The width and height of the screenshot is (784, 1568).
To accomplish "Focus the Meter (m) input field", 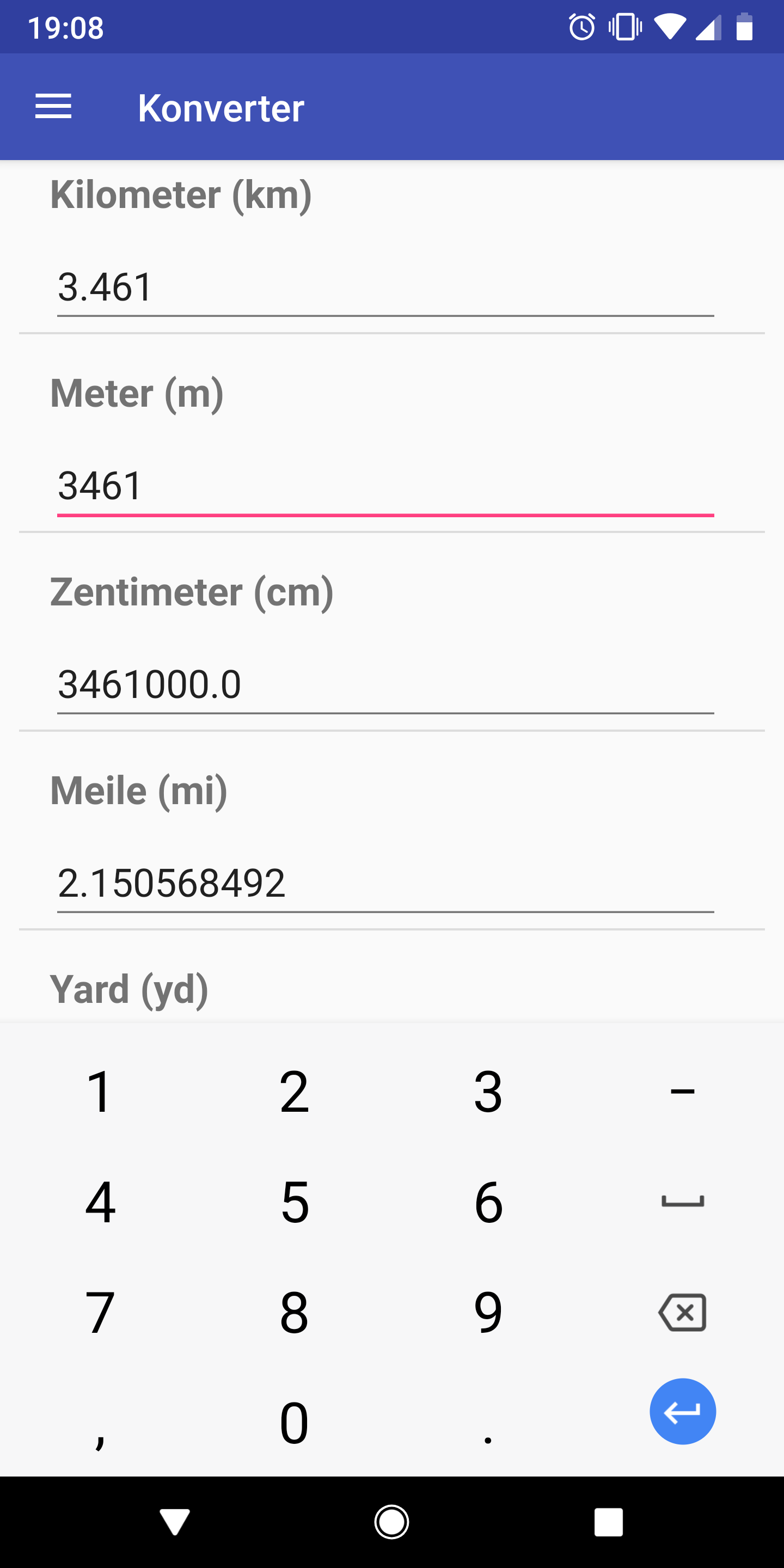I will 385,486.
